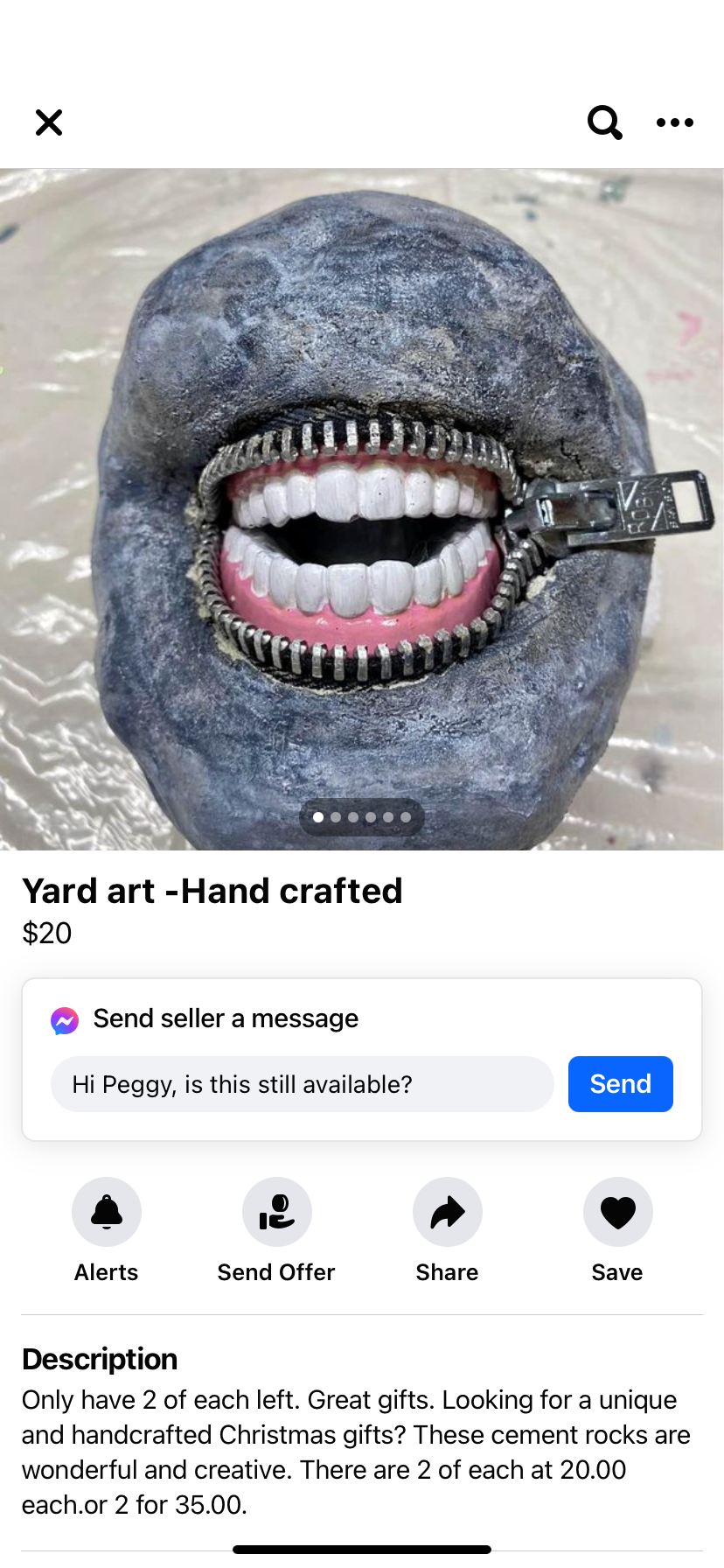Edit the message field to Peggy

click(302, 1084)
